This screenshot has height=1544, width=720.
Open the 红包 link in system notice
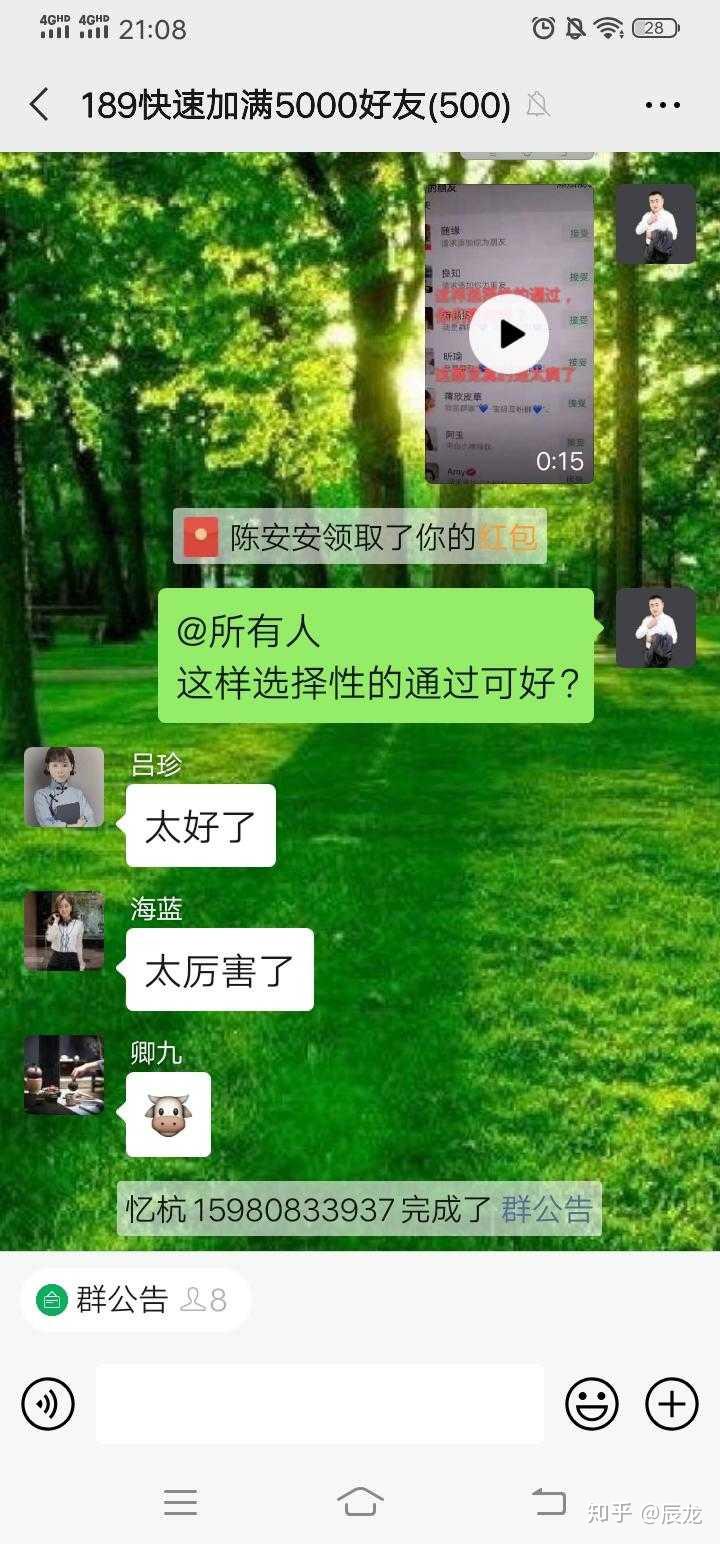click(507, 538)
